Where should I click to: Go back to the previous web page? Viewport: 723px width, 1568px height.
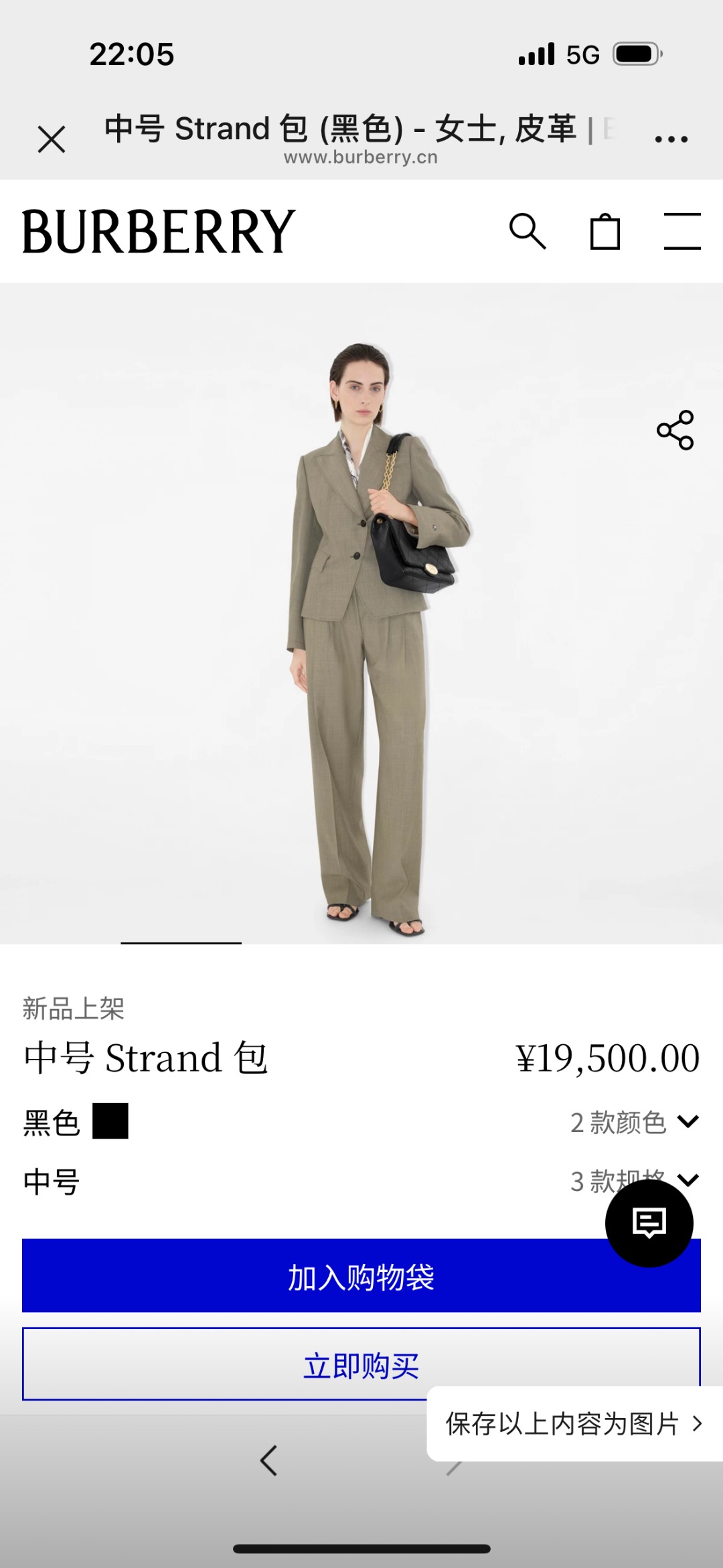click(x=268, y=1460)
